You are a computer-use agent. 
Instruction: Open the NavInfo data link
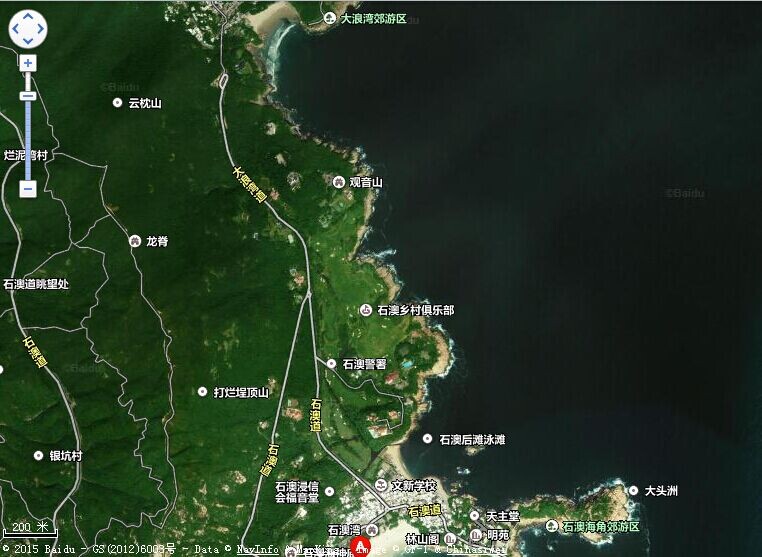pos(257,549)
